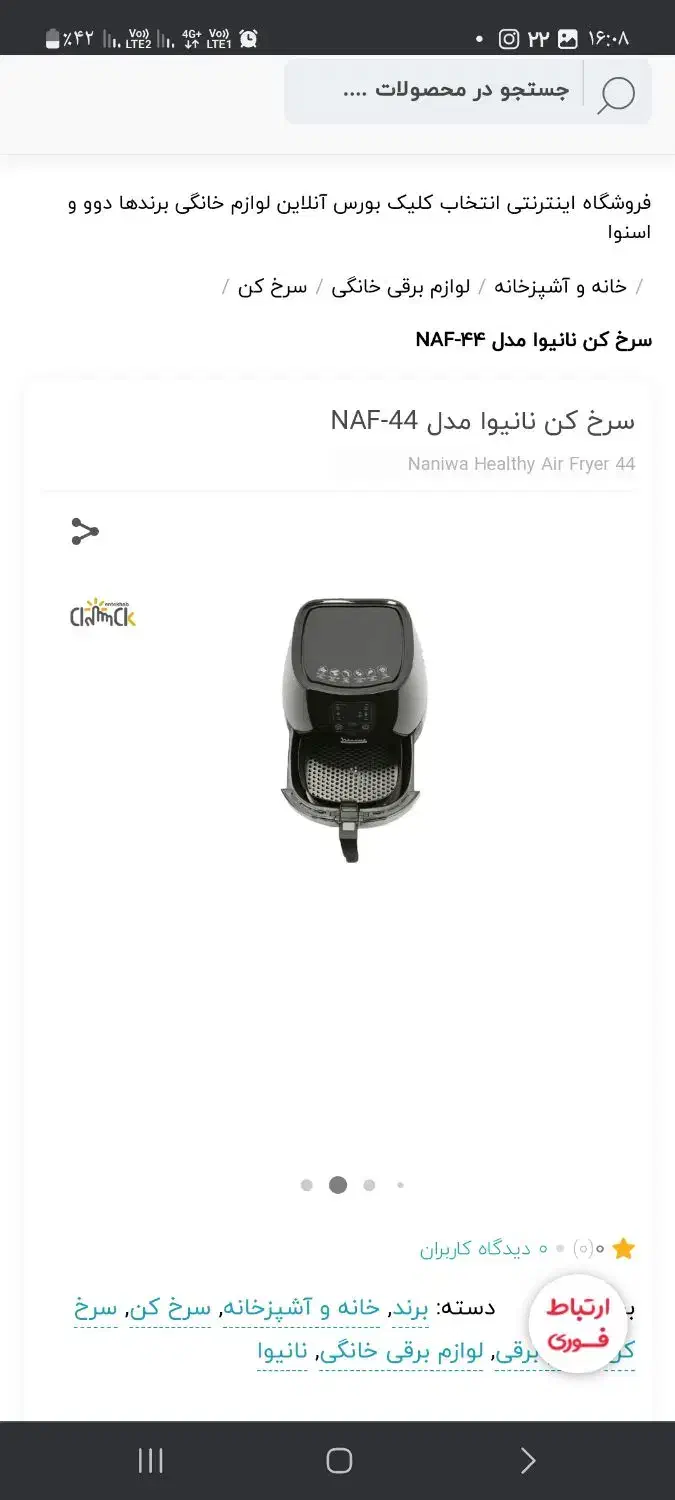Tap the magnifier search icon
675x1500 pixels.
pyautogui.click(x=616, y=93)
